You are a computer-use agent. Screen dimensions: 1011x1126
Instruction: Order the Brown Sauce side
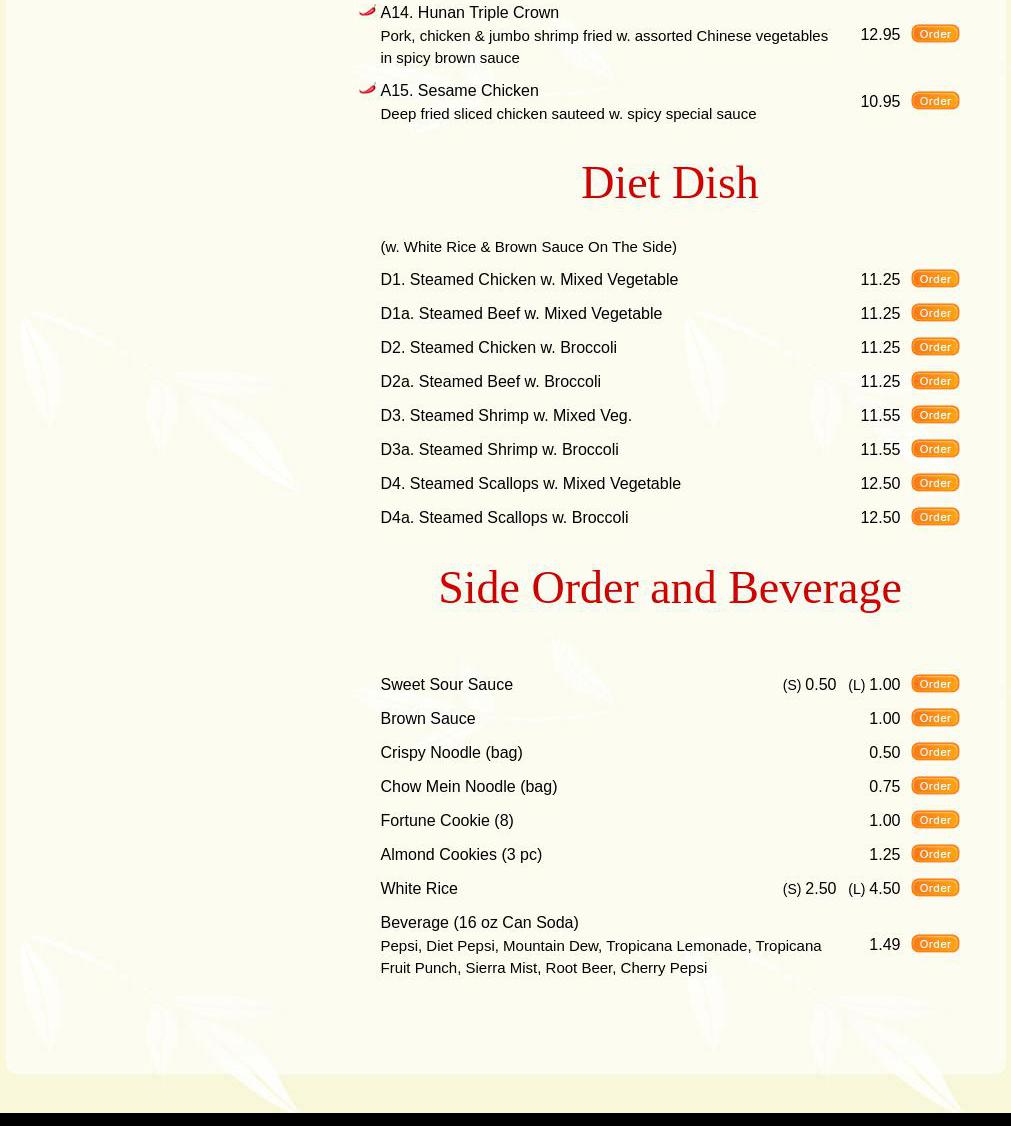[x=935, y=718]
